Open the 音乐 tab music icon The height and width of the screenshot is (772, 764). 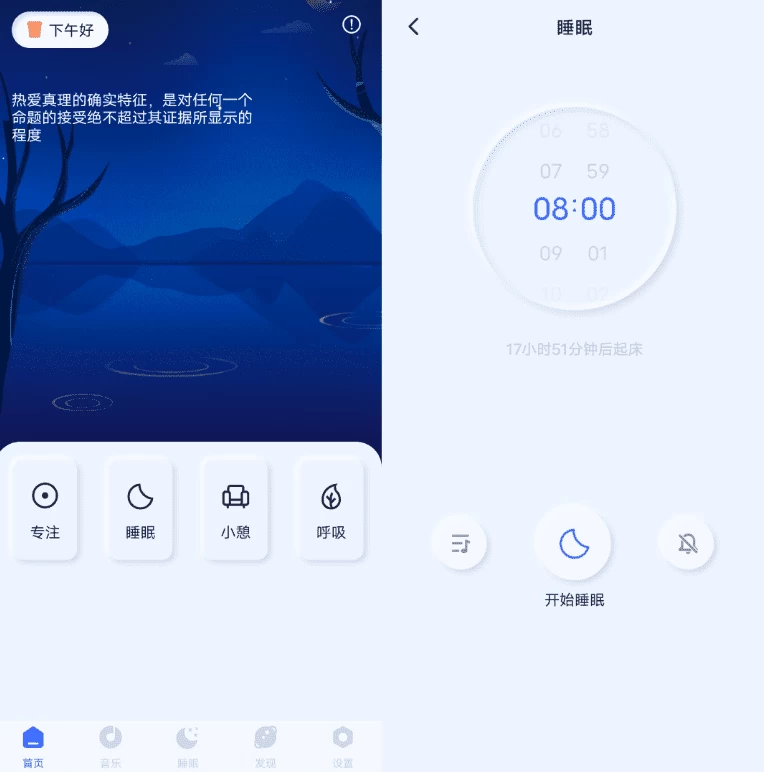pos(110,738)
